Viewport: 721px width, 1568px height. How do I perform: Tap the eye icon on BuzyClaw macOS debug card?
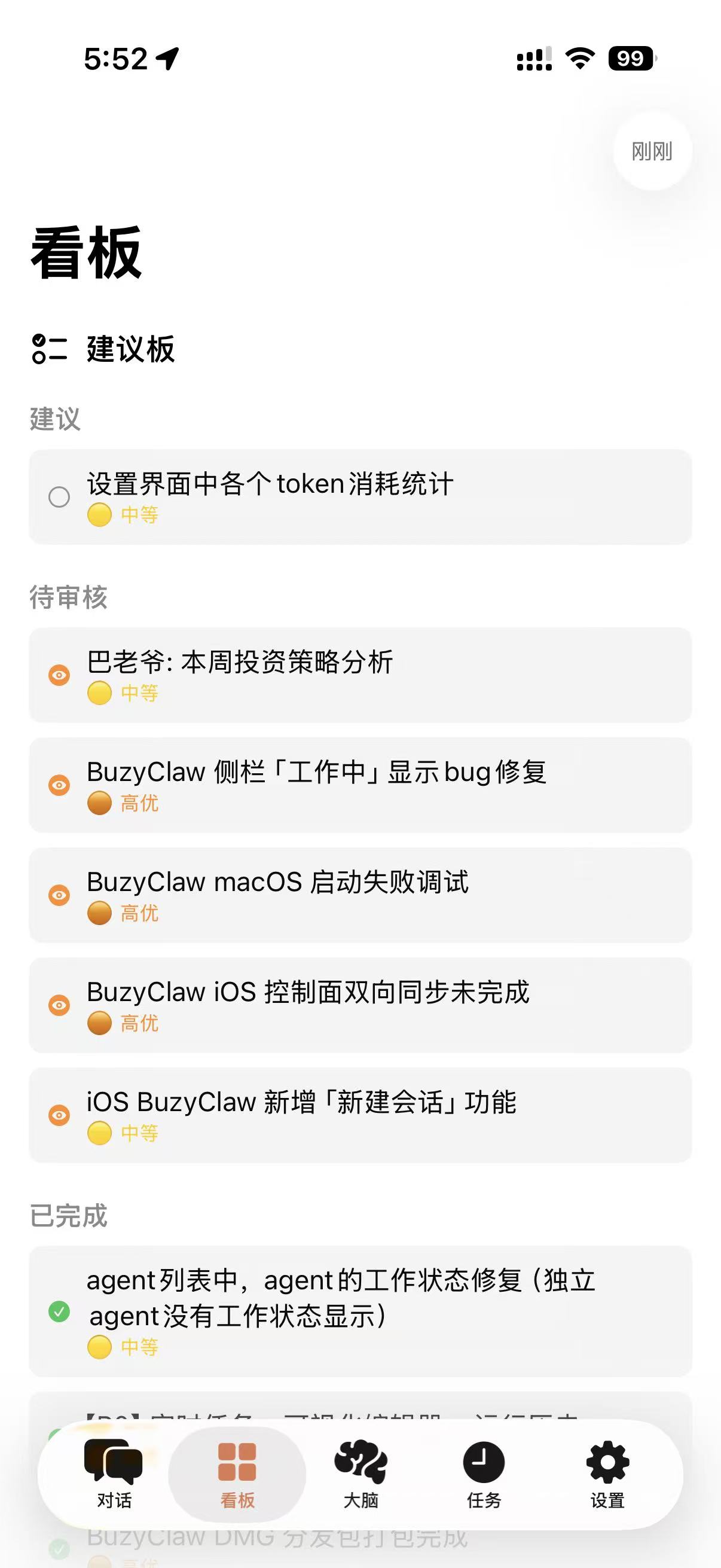point(59,896)
